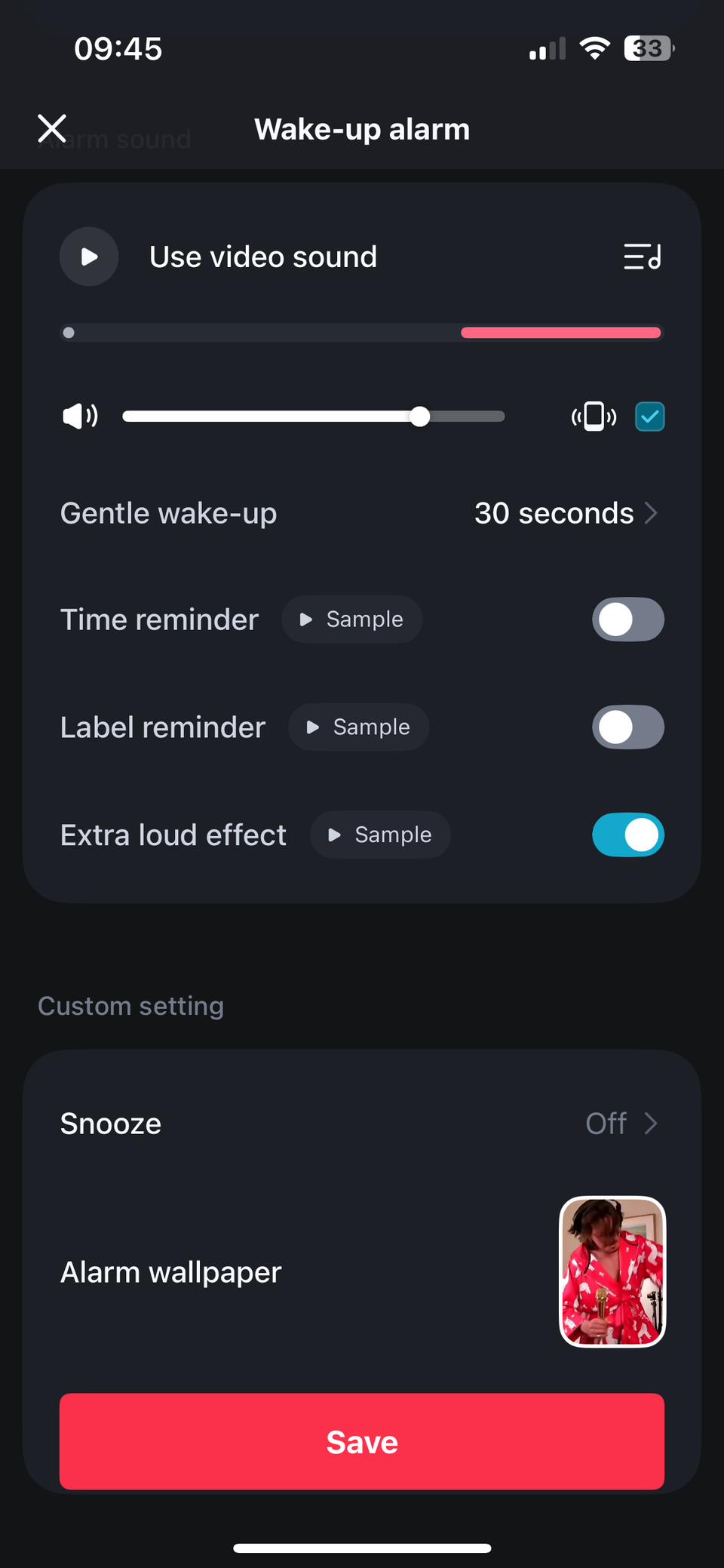Uncheck the vibration checkbox
This screenshot has width=724, height=1568.
coord(649,416)
